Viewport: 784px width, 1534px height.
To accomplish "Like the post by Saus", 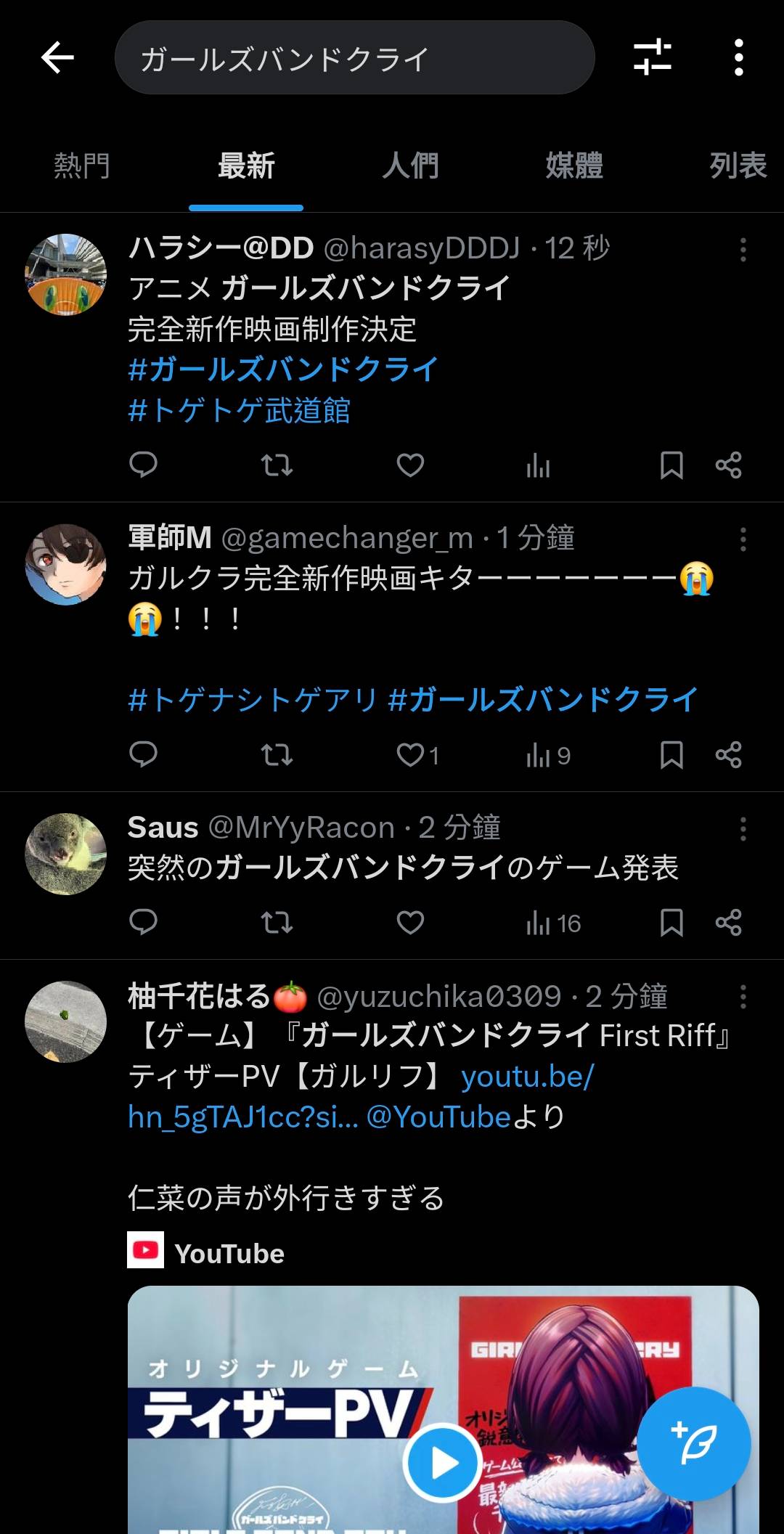I will [x=410, y=923].
